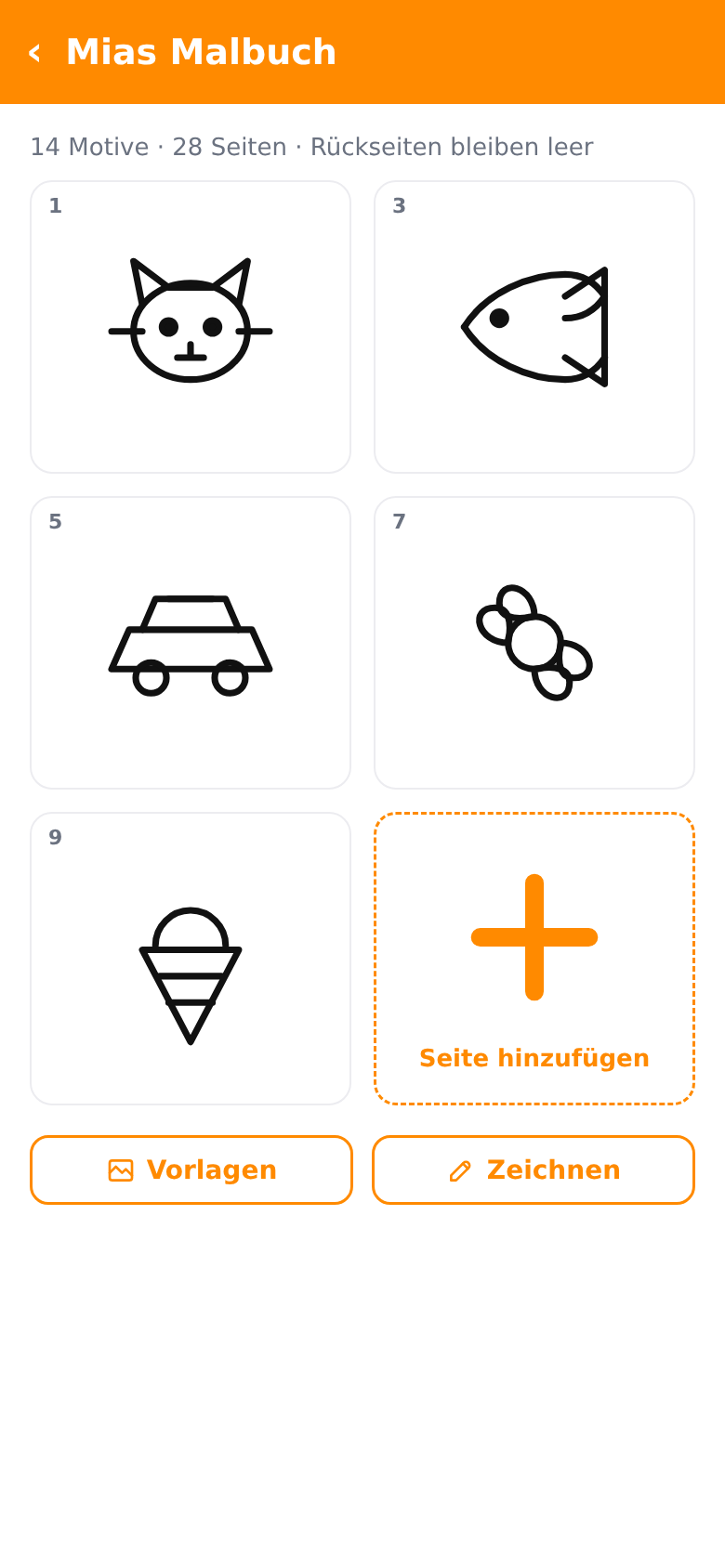Start drawing with Zeichnen

[x=534, y=1170]
